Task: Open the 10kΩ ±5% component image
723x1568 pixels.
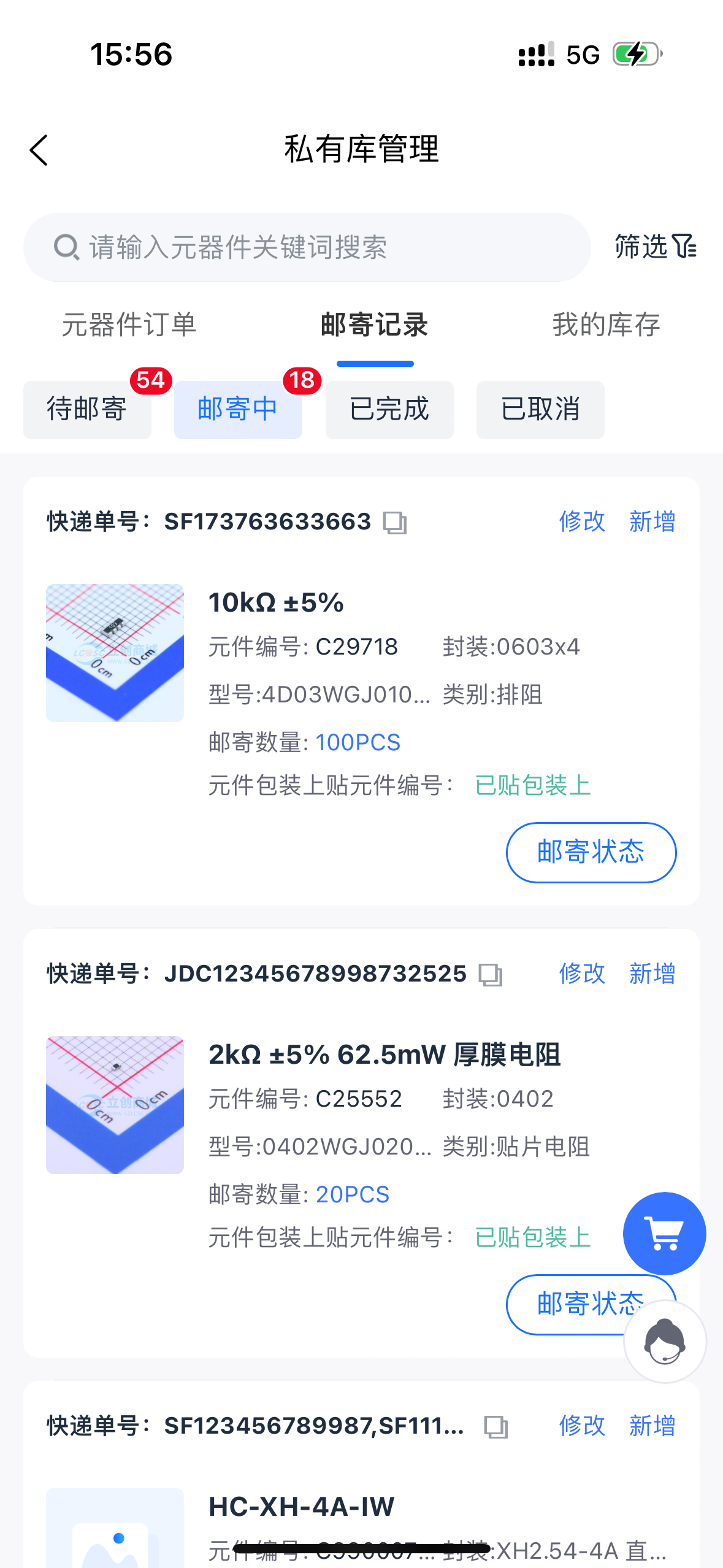Action: click(115, 653)
